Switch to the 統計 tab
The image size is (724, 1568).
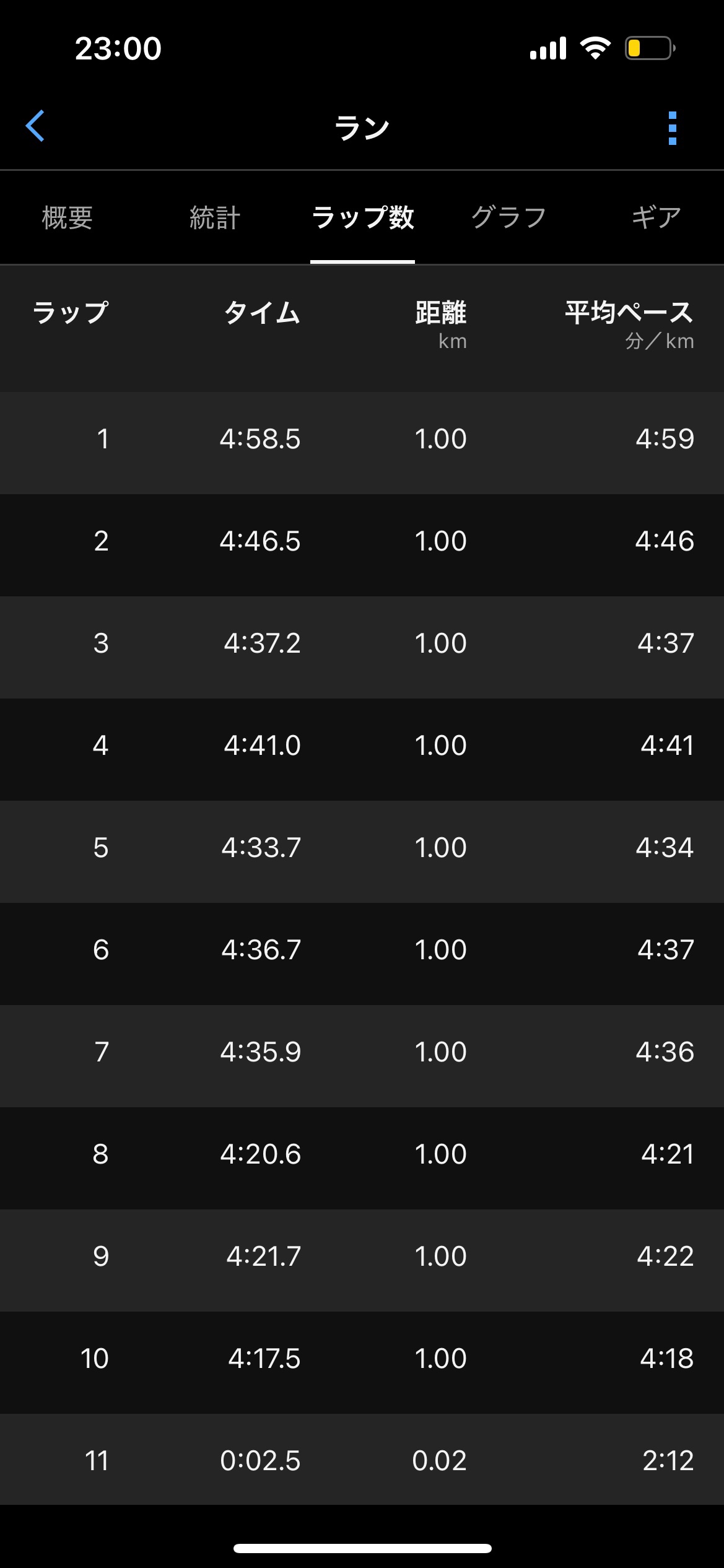point(215,218)
